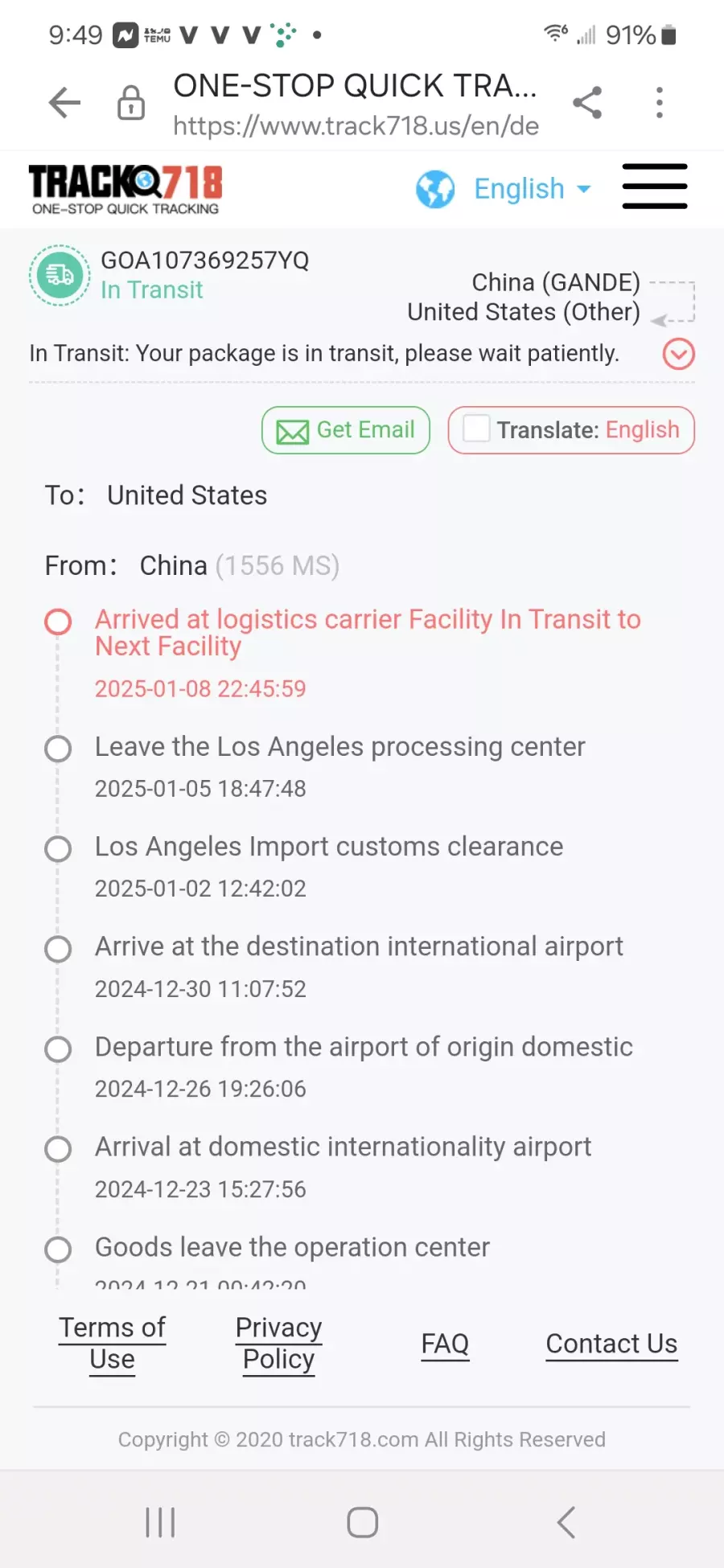
Task: Open the English language dropdown
Action: [504, 189]
